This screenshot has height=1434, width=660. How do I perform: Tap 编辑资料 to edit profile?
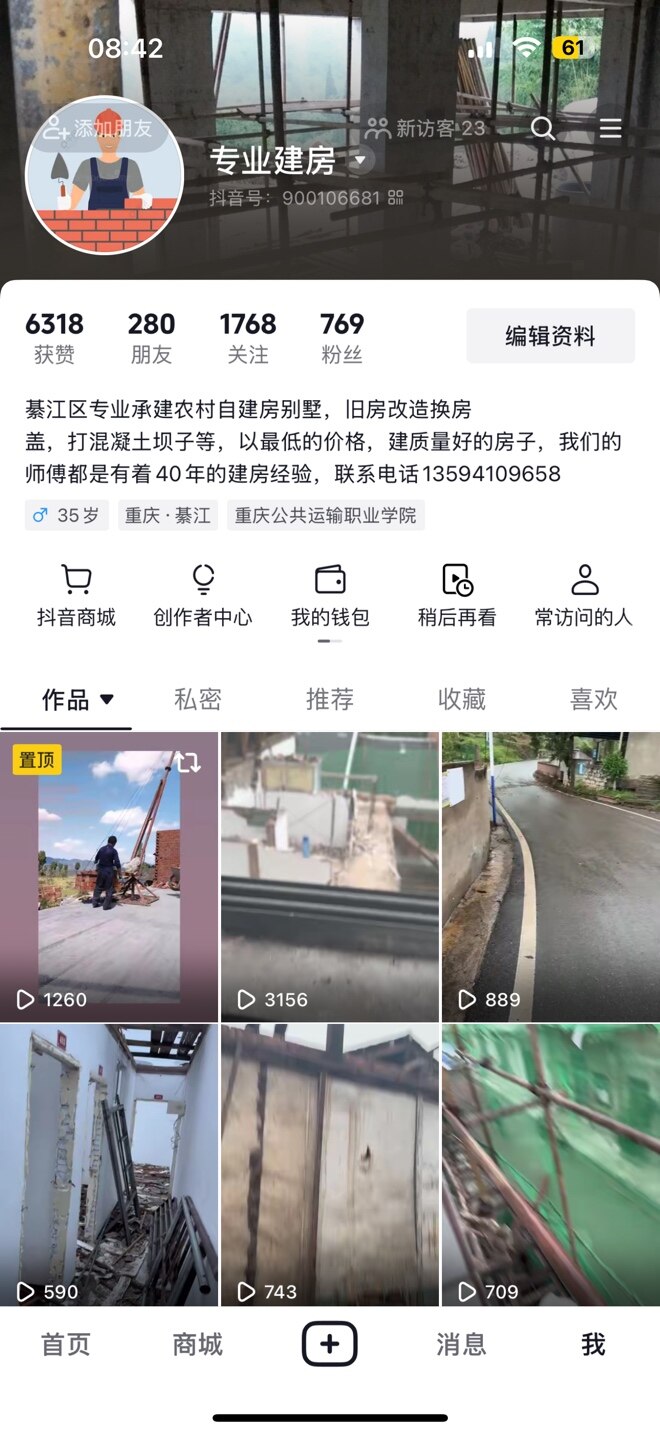coord(550,336)
